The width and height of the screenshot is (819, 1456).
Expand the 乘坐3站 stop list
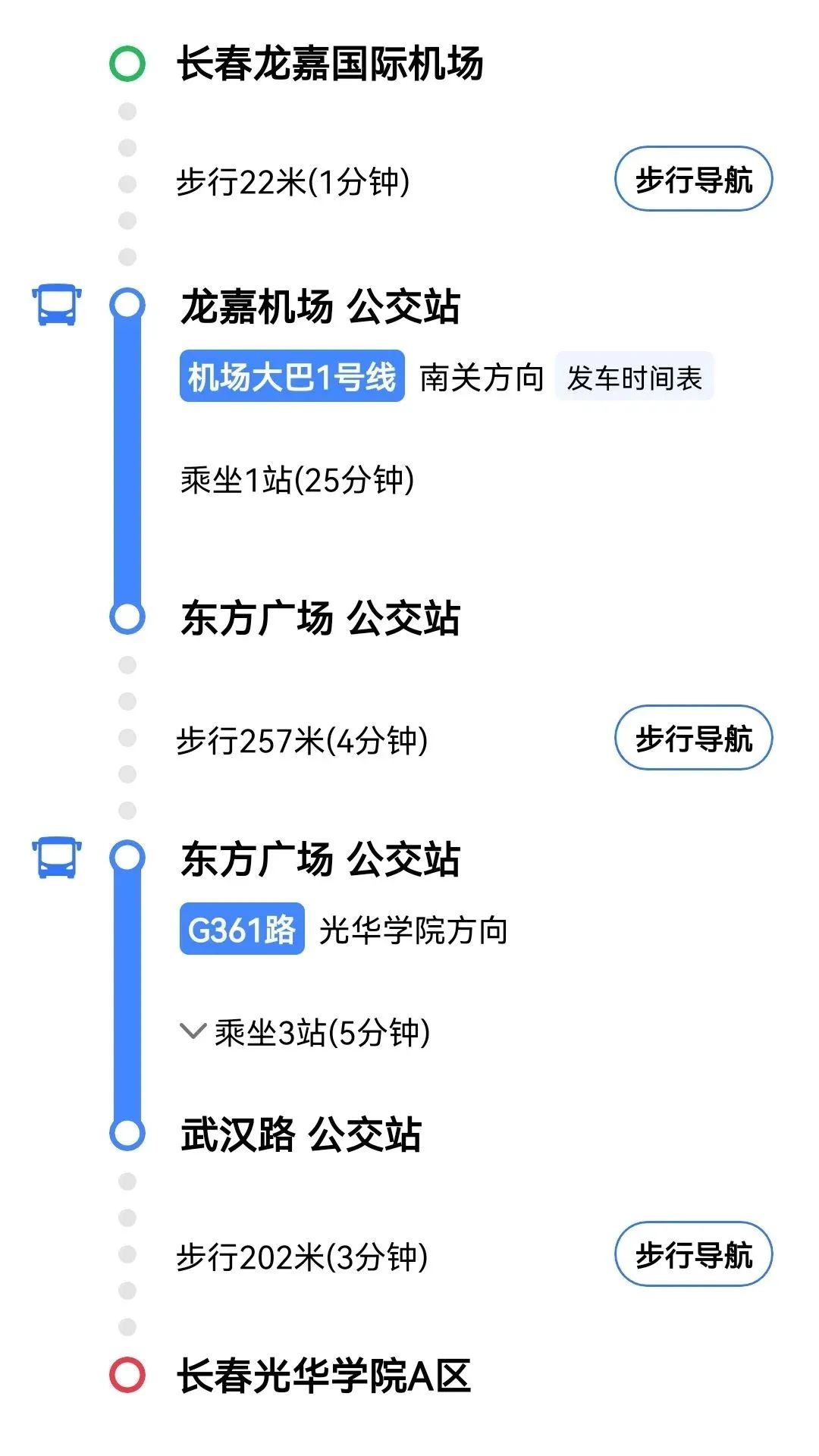[305, 1033]
